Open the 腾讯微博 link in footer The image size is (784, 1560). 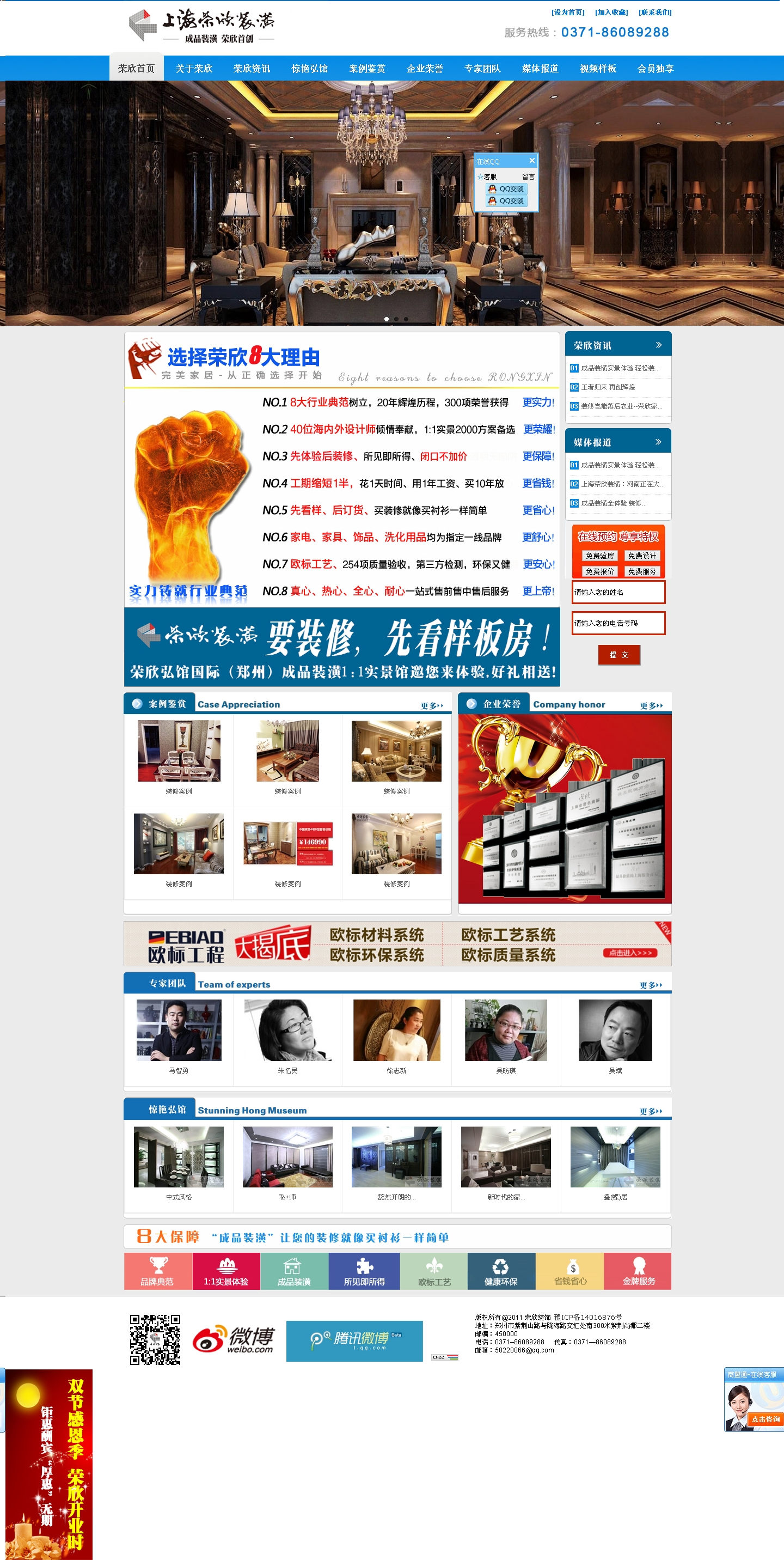click(x=354, y=1341)
